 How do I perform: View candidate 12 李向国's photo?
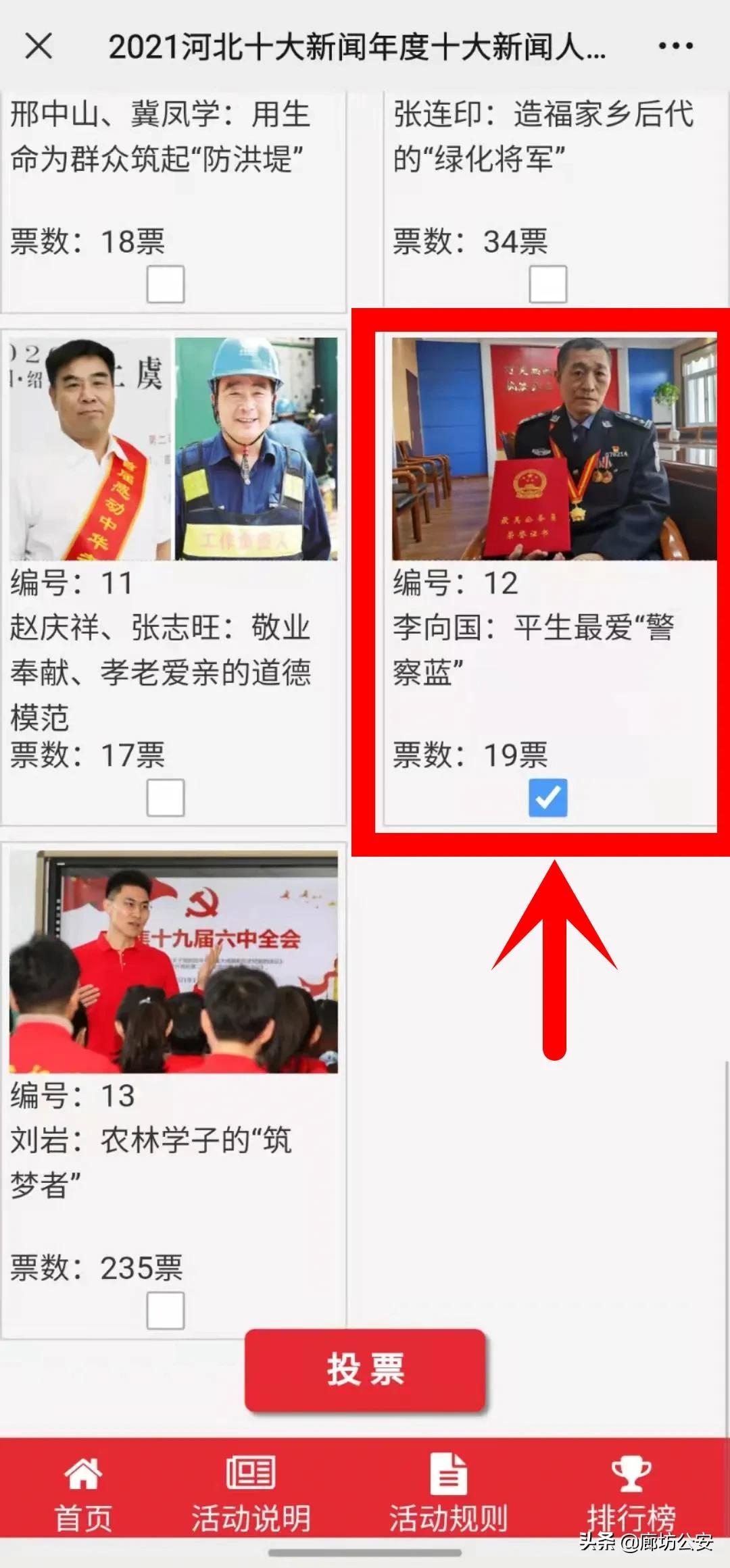[x=554, y=449]
